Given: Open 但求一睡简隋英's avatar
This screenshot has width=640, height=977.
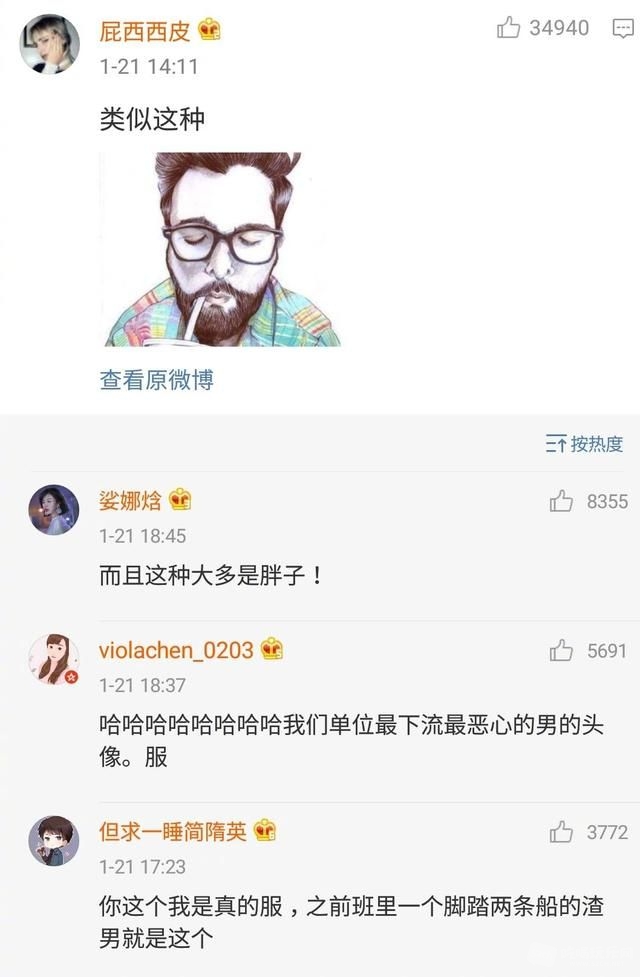Looking at the screenshot, I should click(54, 841).
